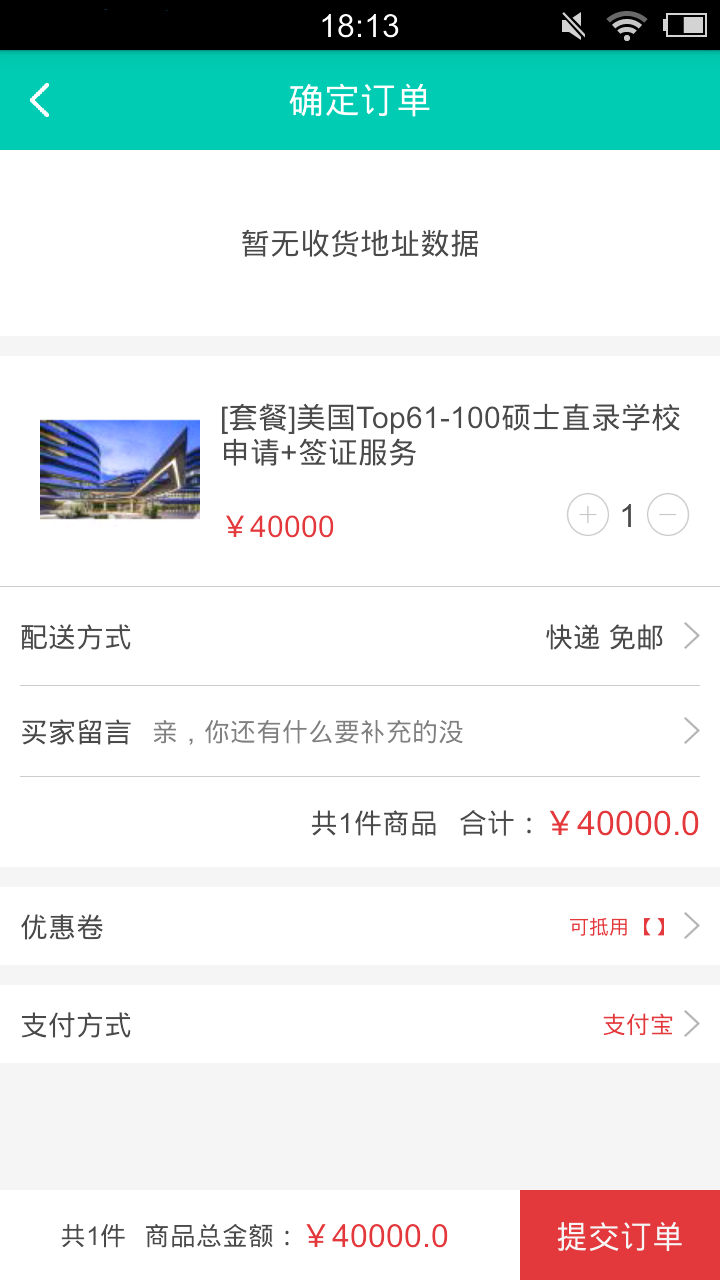Tap the total amount ¥40000.0
Viewport: 720px width, 1280px height.
coord(620,823)
